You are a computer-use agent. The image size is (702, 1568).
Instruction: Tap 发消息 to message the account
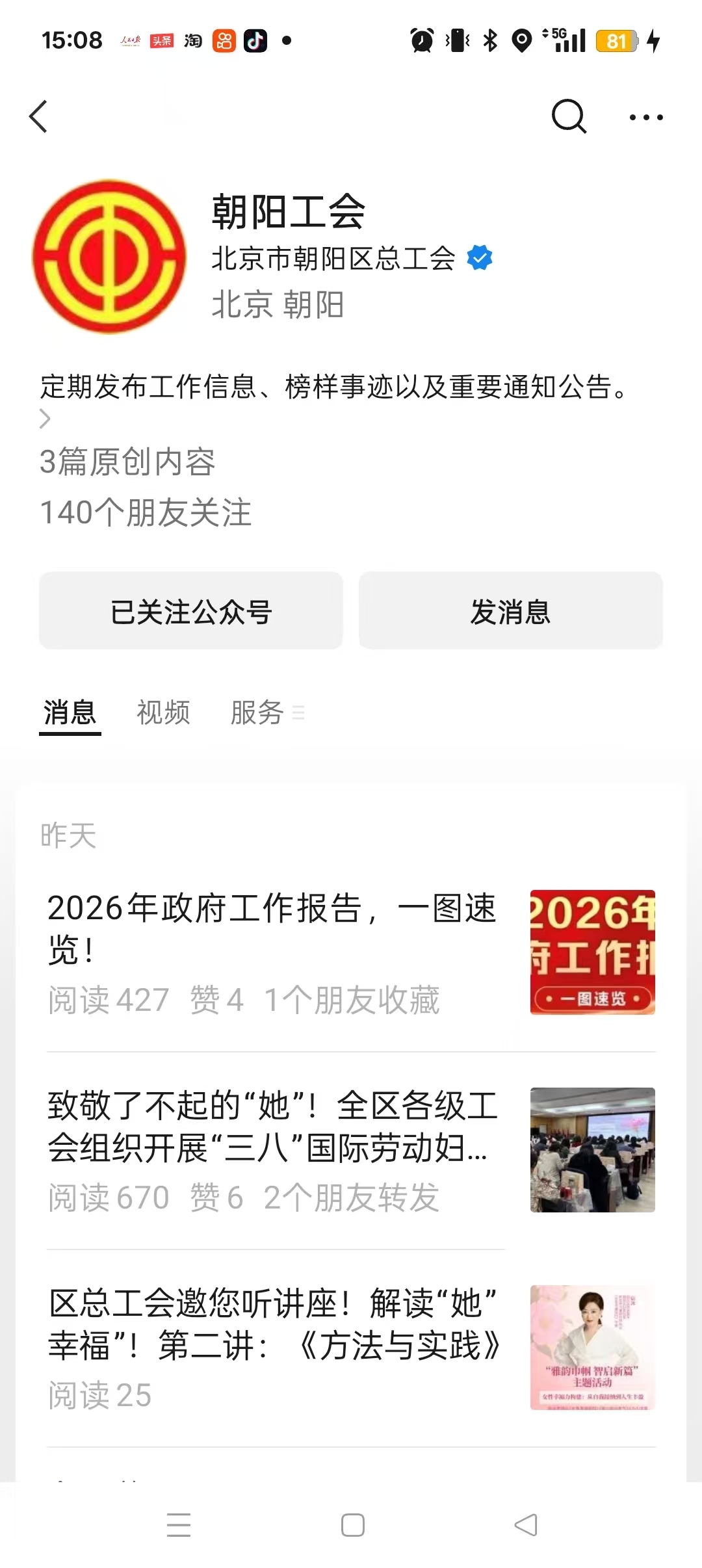tap(511, 611)
